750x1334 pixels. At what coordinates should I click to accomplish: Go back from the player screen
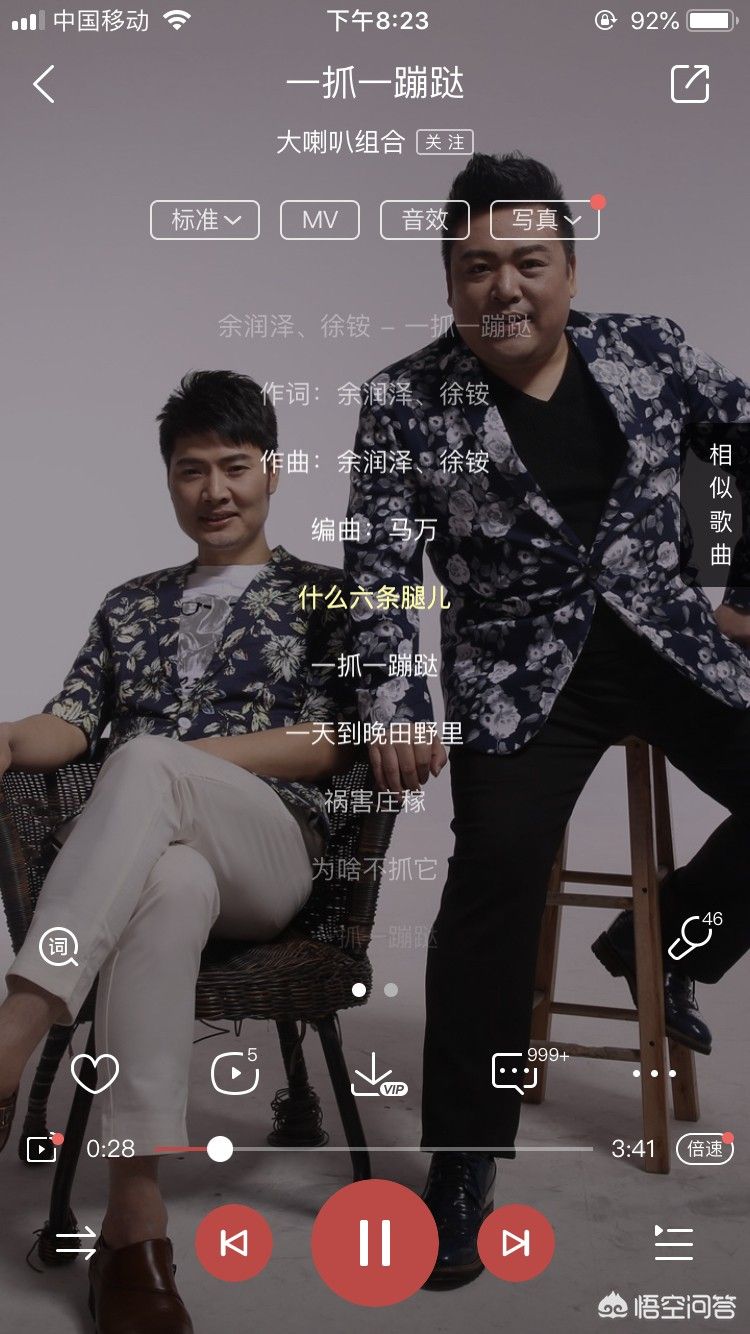(43, 85)
